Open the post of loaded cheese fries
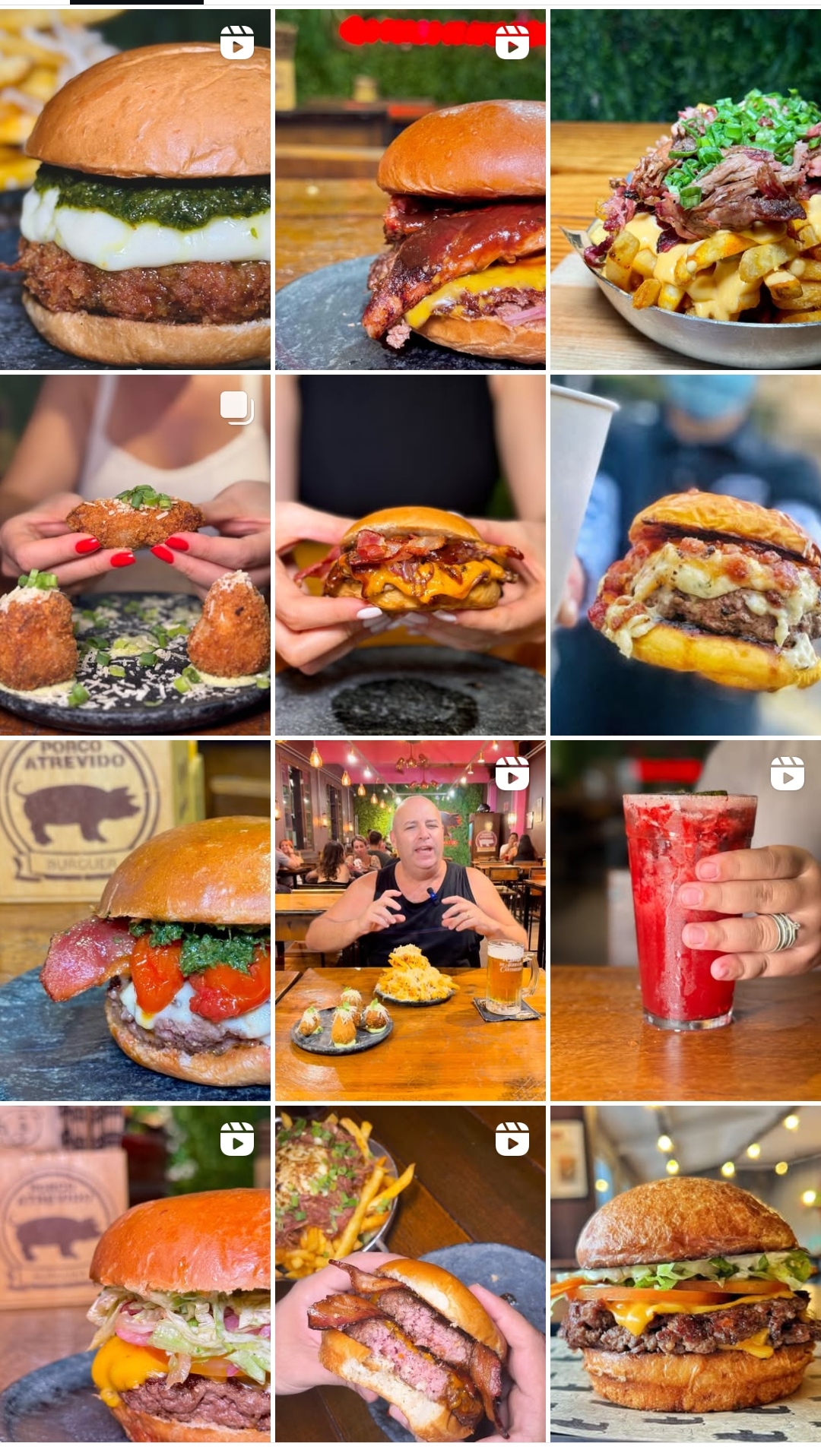Screen dimensions: 821x1456 [x=686, y=189]
